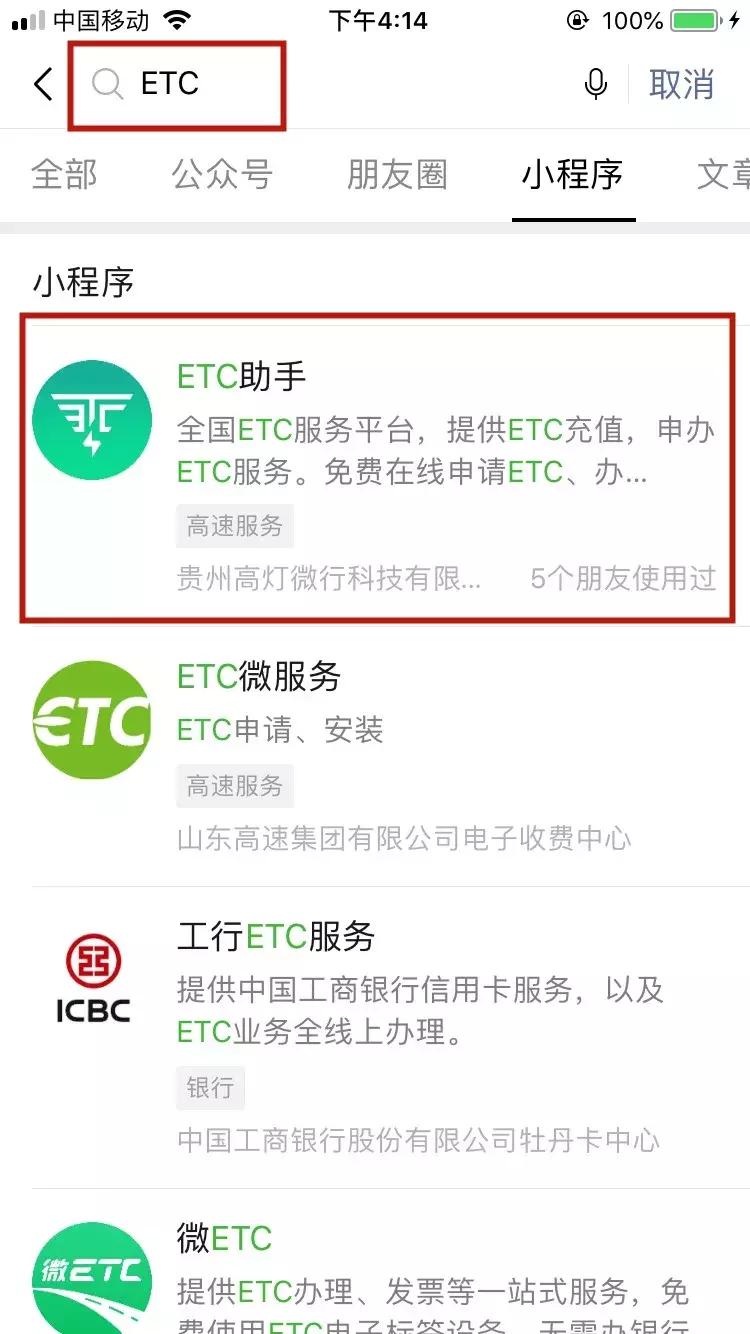Tap the voice search microphone icon
The height and width of the screenshot is (1334, 750).
click(x=596, y=84)
